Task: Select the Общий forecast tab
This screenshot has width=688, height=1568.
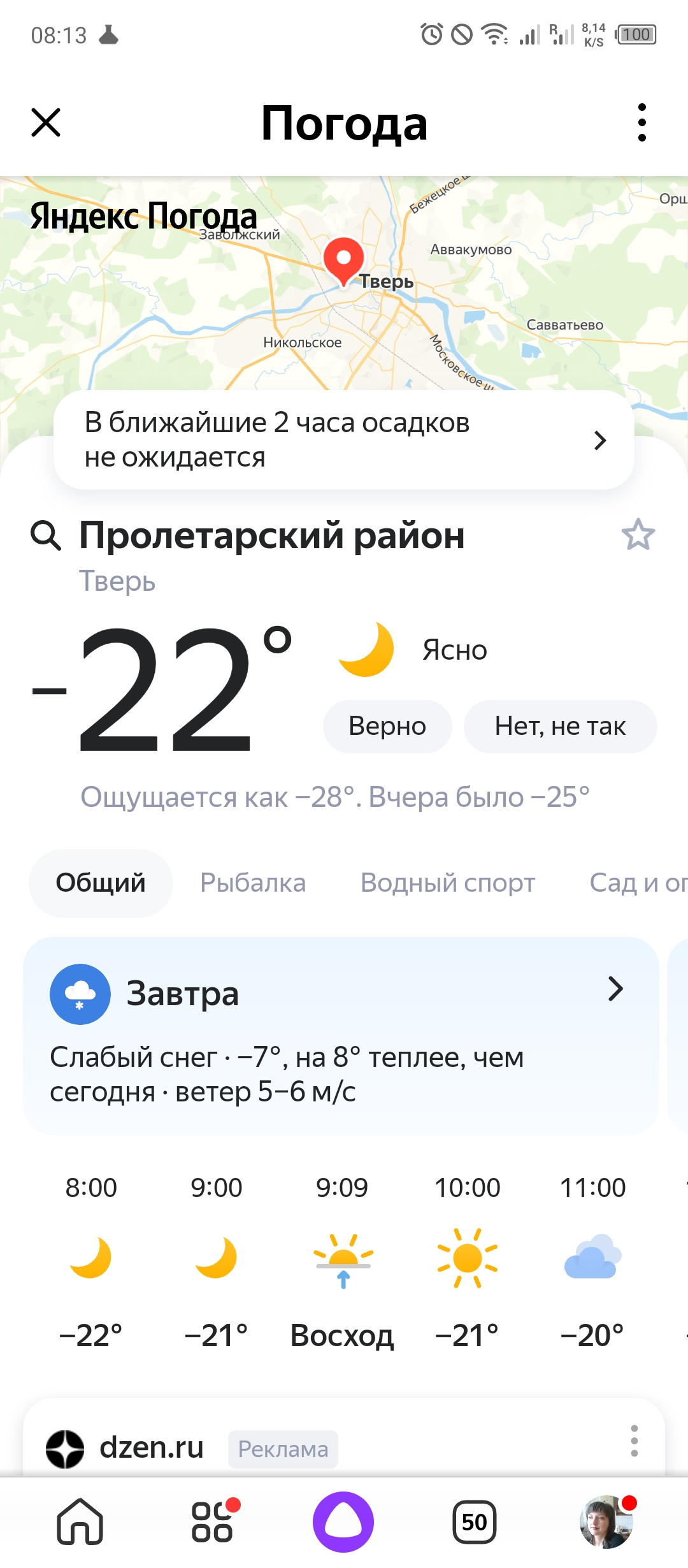Action: tap(101, 883)
